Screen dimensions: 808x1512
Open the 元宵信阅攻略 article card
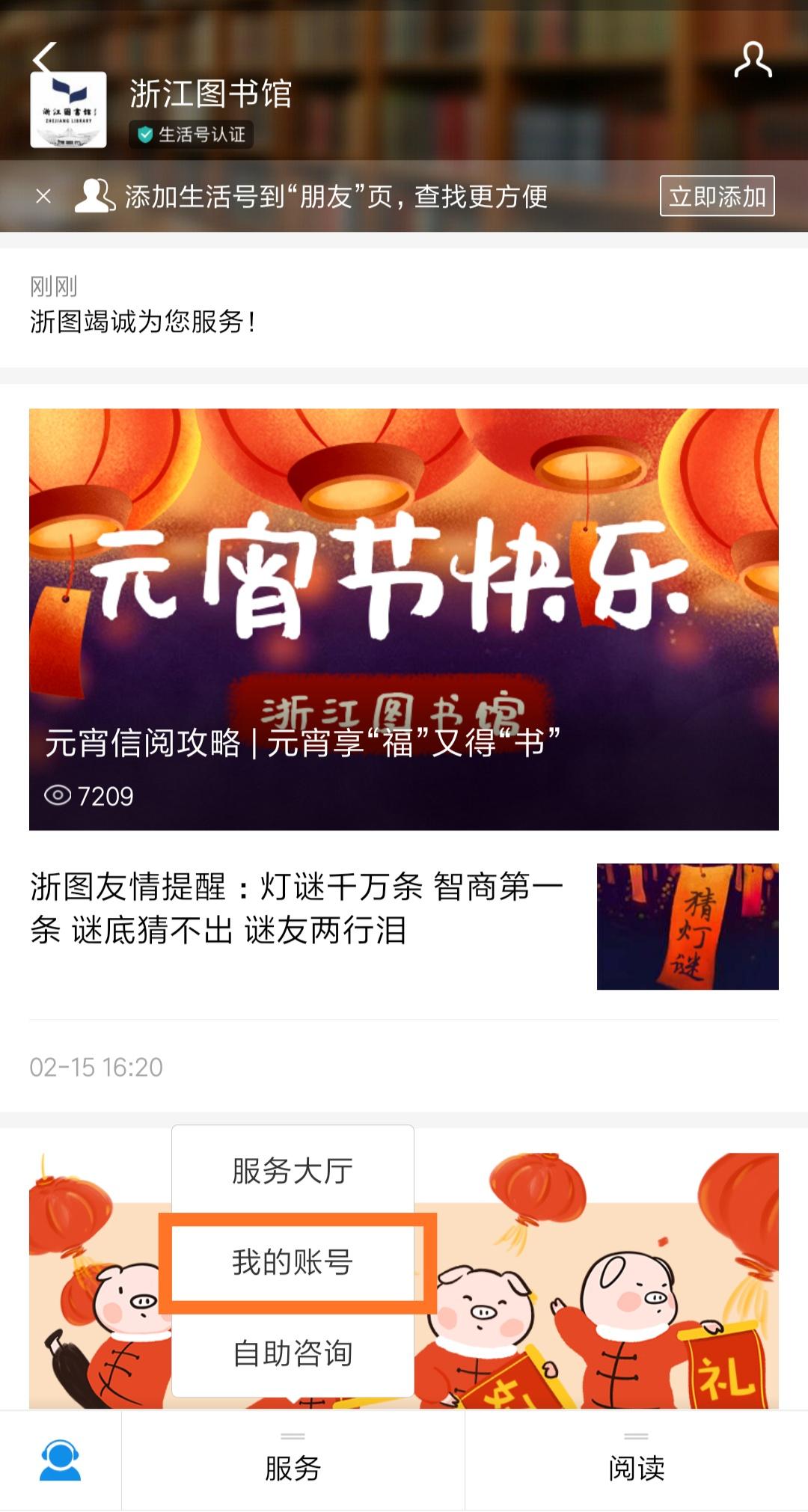(404, 619)
